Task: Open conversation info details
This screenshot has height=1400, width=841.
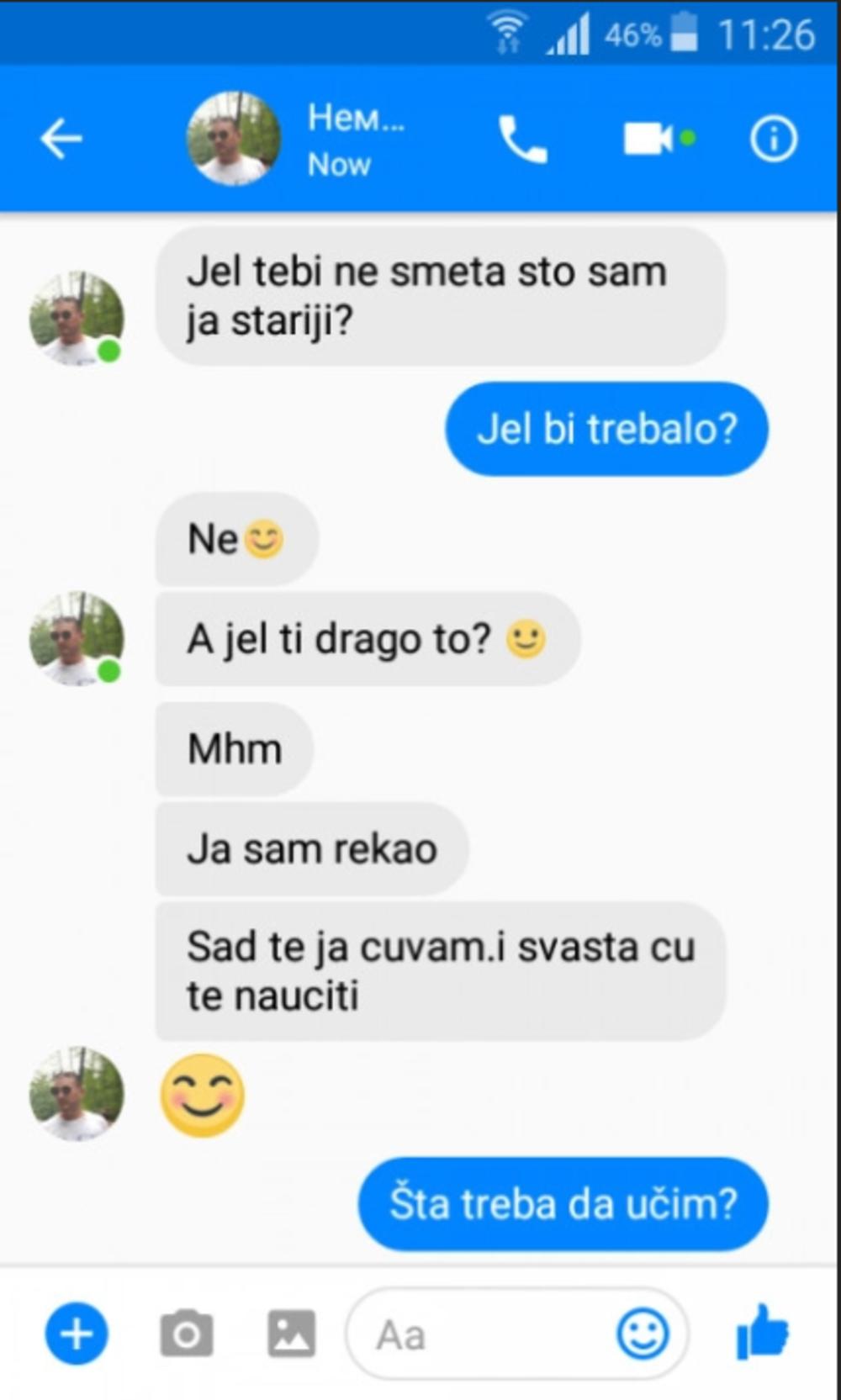Action: [x=773, y=139]
